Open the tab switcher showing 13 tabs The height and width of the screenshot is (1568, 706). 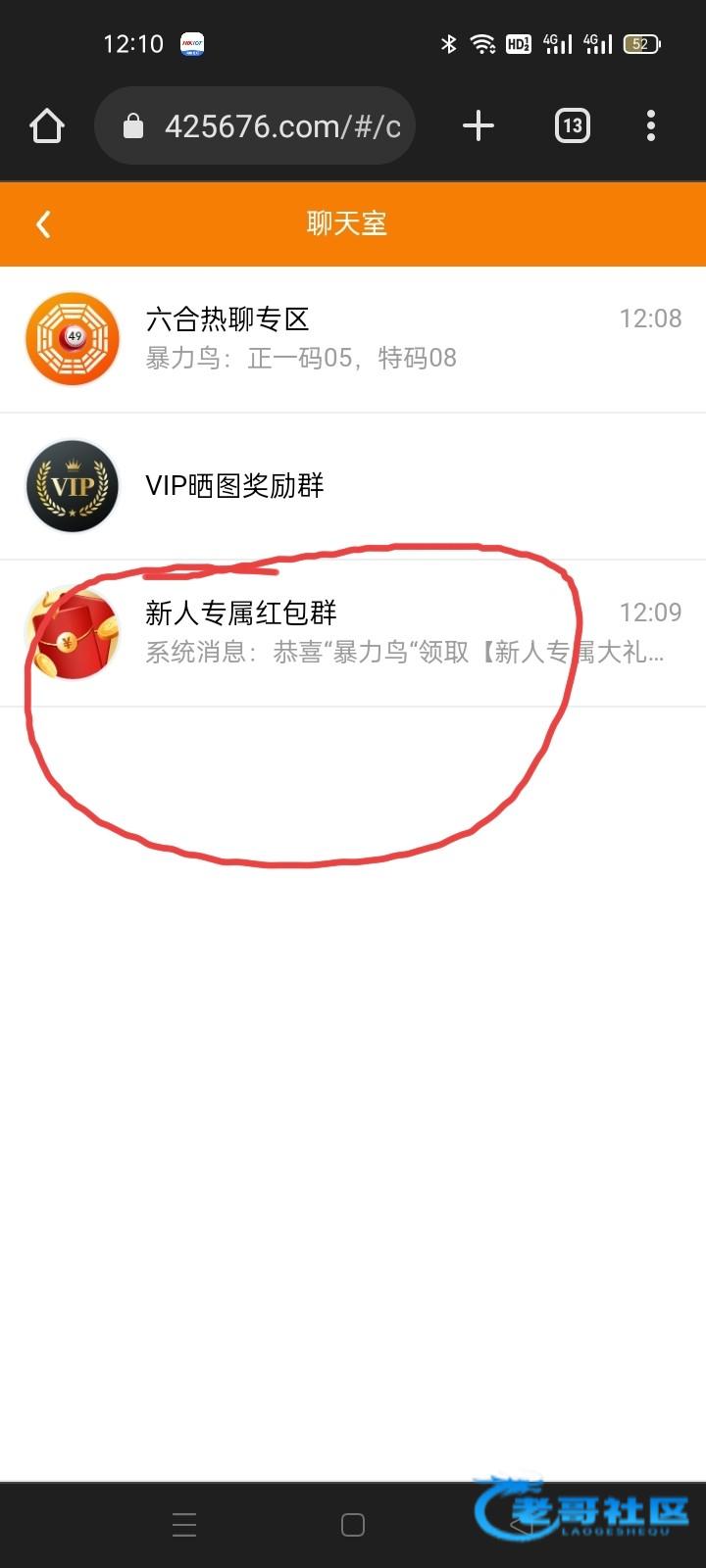[x=572, y=126]
